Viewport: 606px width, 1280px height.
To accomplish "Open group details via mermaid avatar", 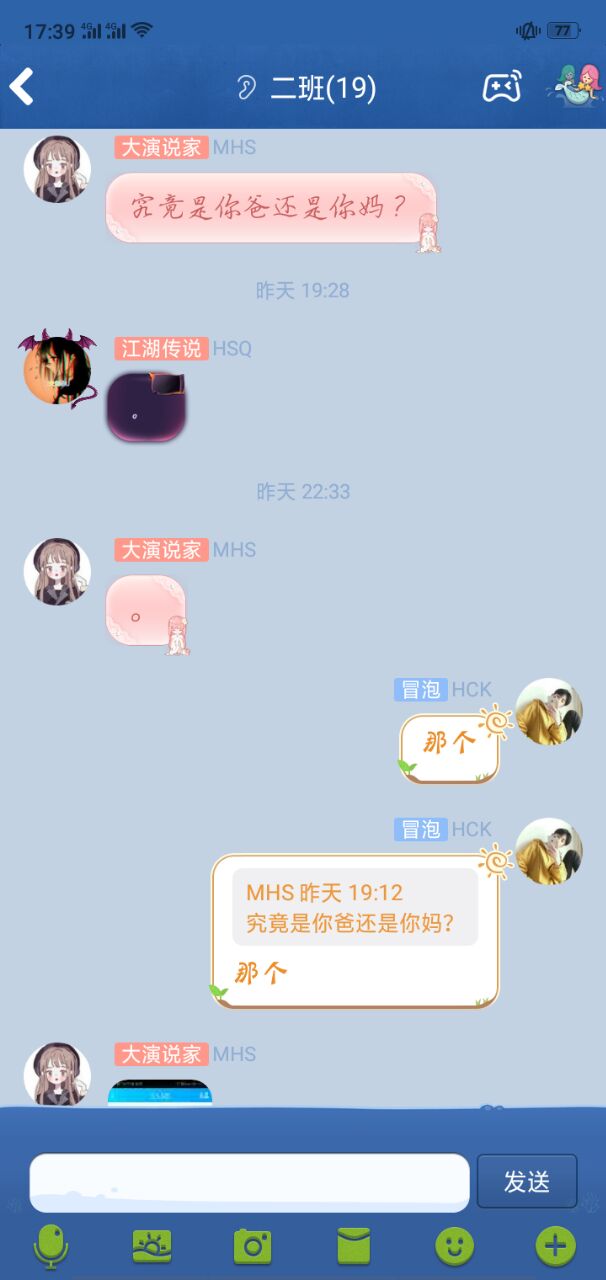I will [x=575, y=85].
